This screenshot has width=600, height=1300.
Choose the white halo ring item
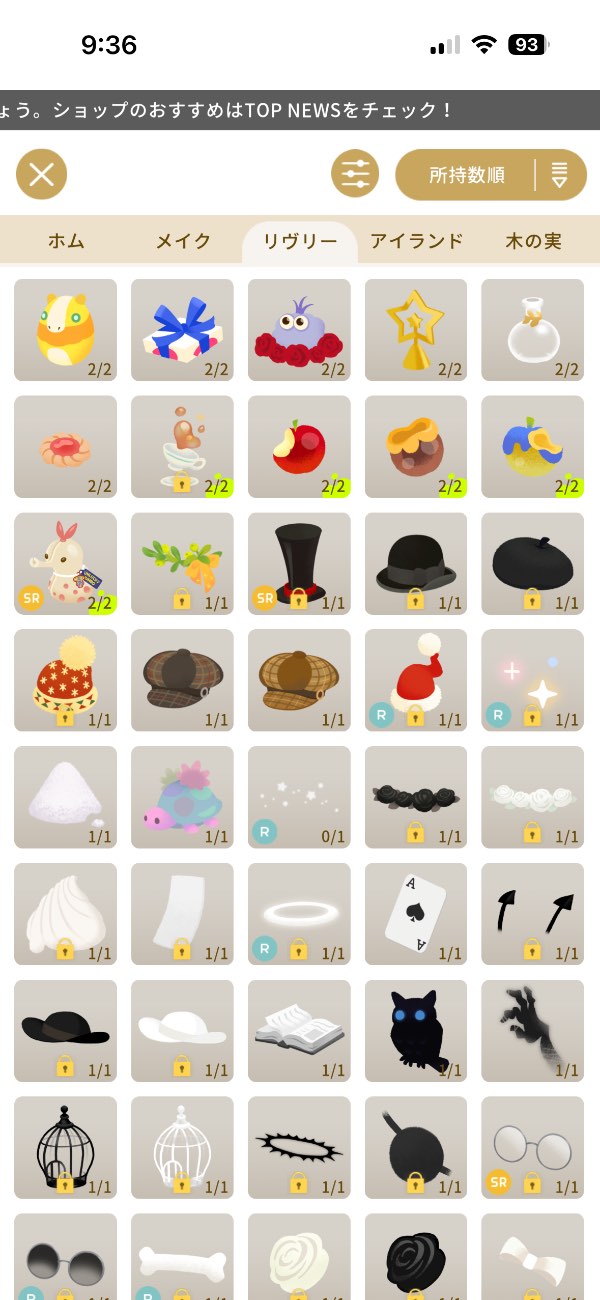(299, 914)
